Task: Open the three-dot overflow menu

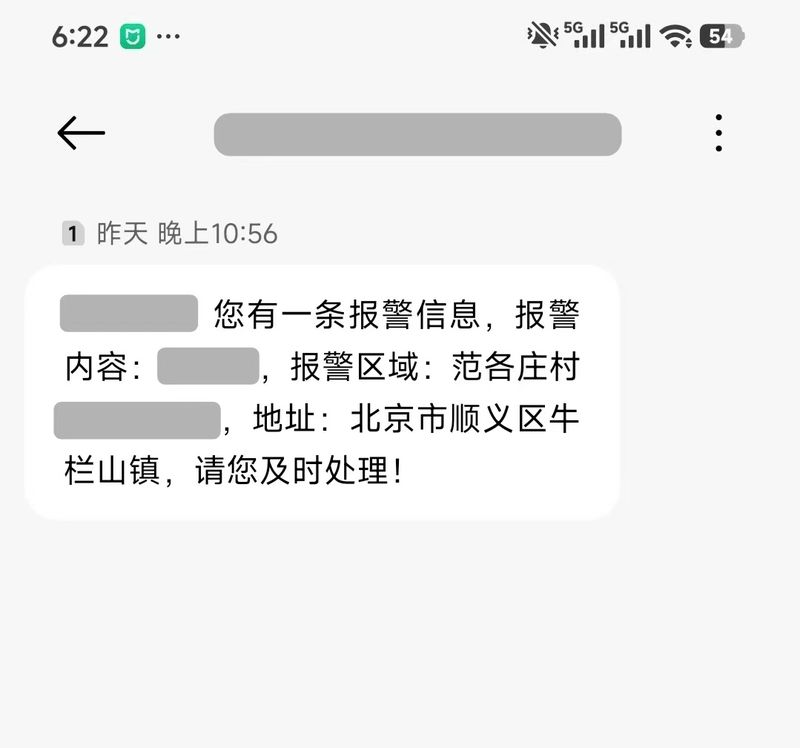Action: click(x=718, y=133)
